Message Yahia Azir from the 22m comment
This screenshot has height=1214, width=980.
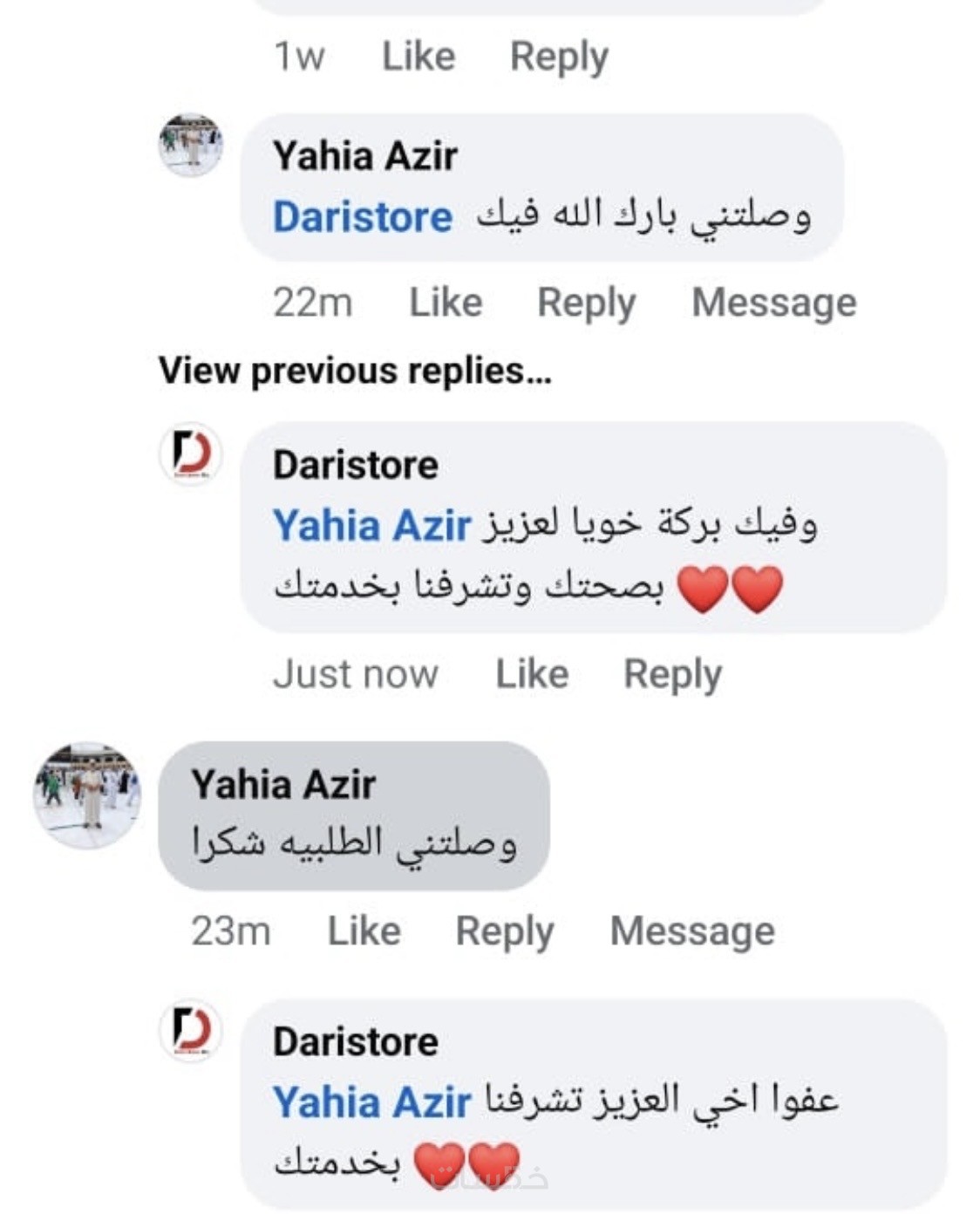pyautogui.click(x=773, y=303)
